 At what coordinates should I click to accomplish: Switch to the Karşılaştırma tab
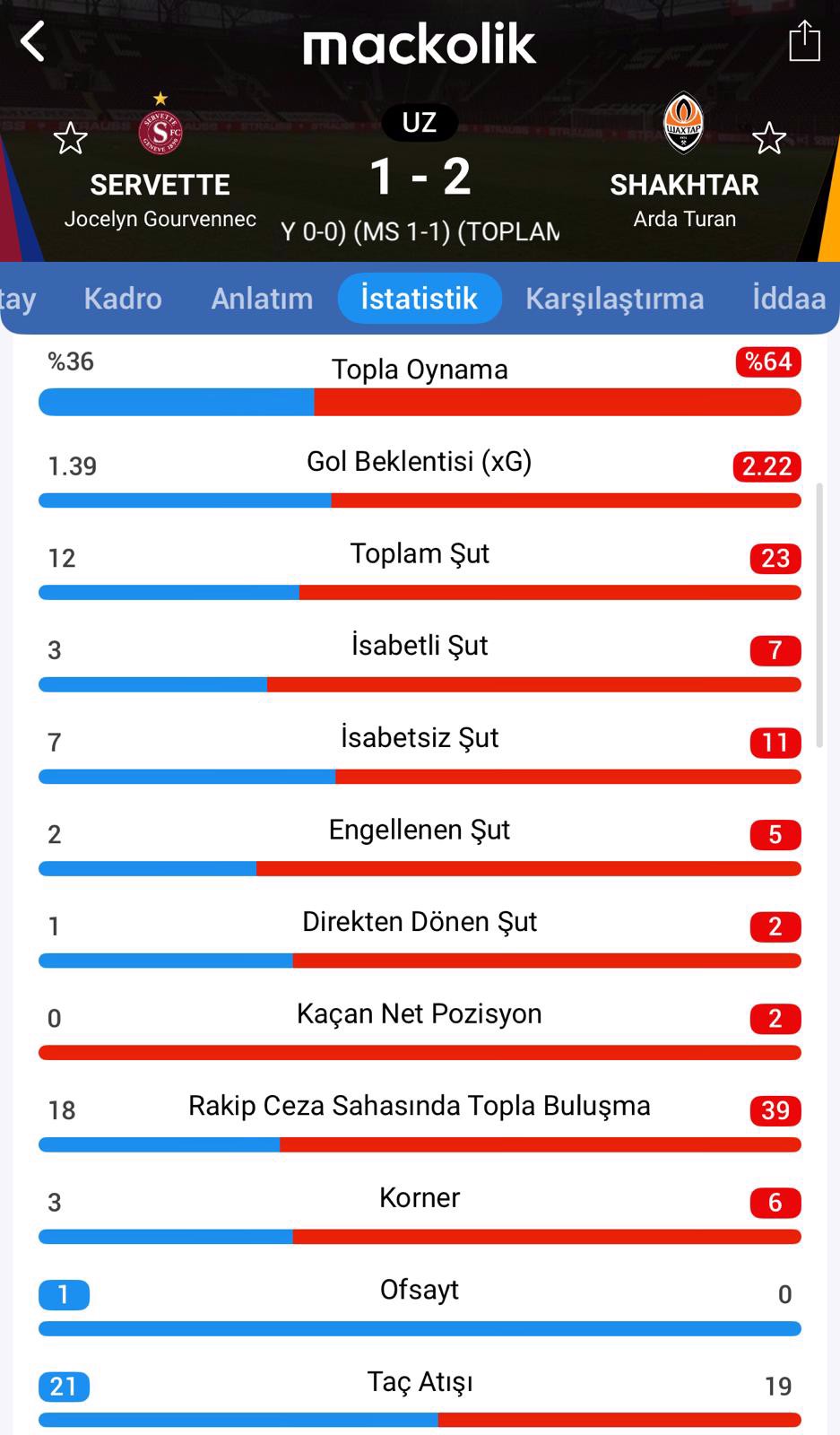[614, 298]
